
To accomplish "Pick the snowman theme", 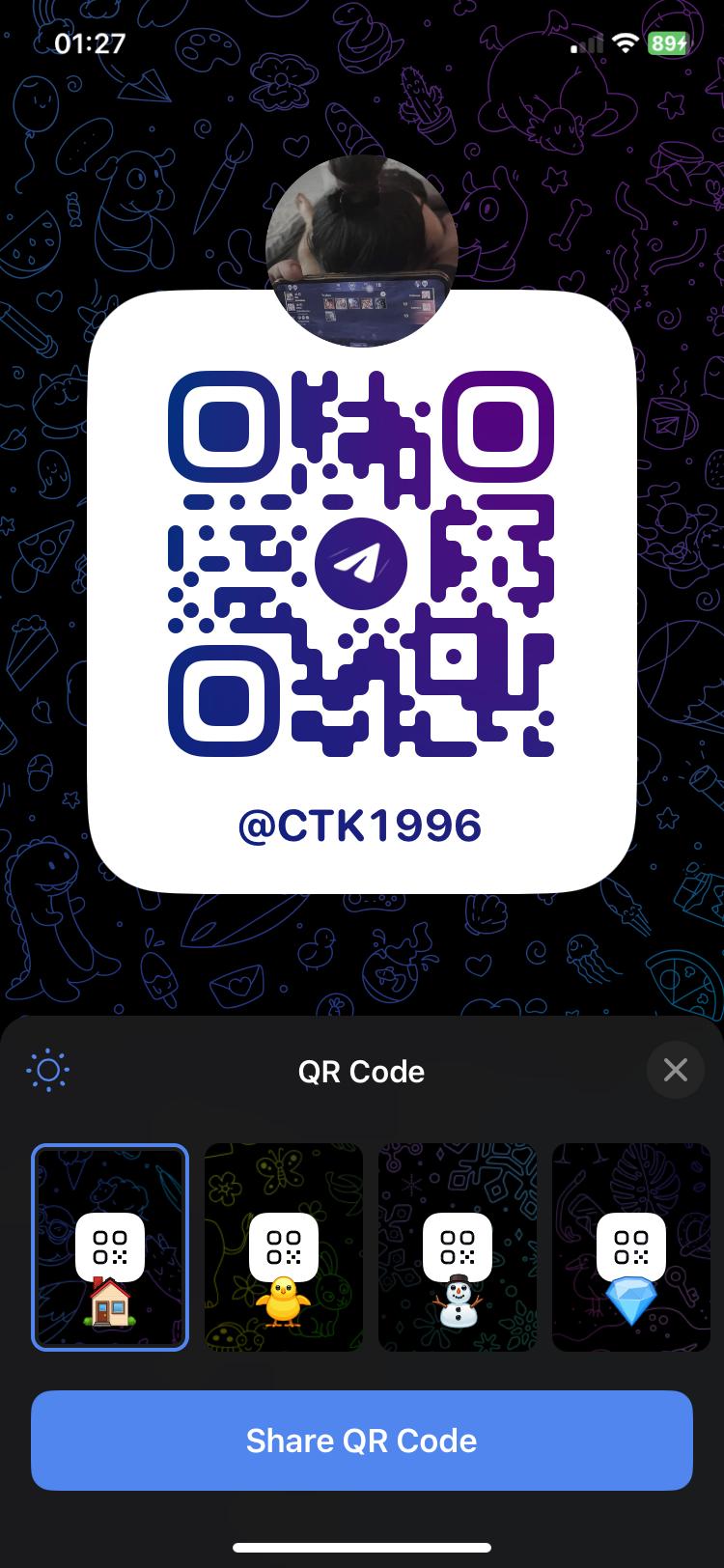I will (458, 1247).
